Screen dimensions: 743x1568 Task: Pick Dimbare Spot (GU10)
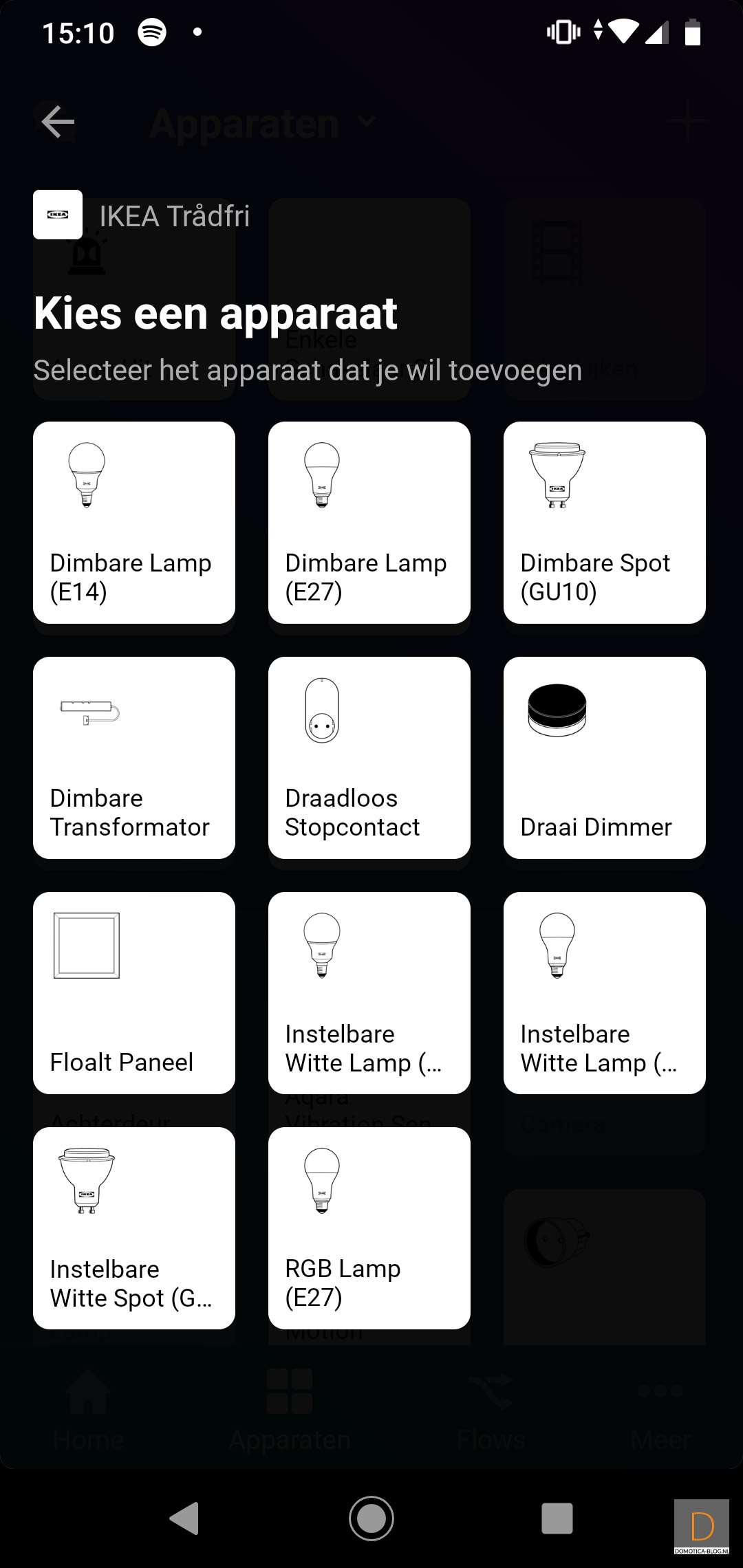point(605,523)
